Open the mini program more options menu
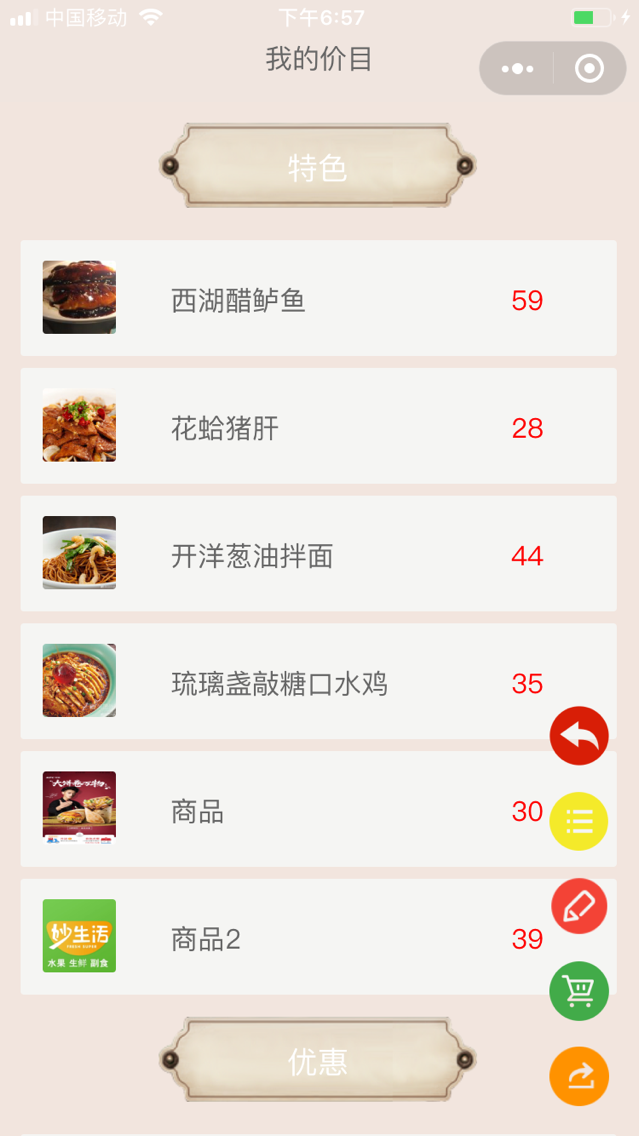This screenshot has width=639, height=1136. pos(517,68)
